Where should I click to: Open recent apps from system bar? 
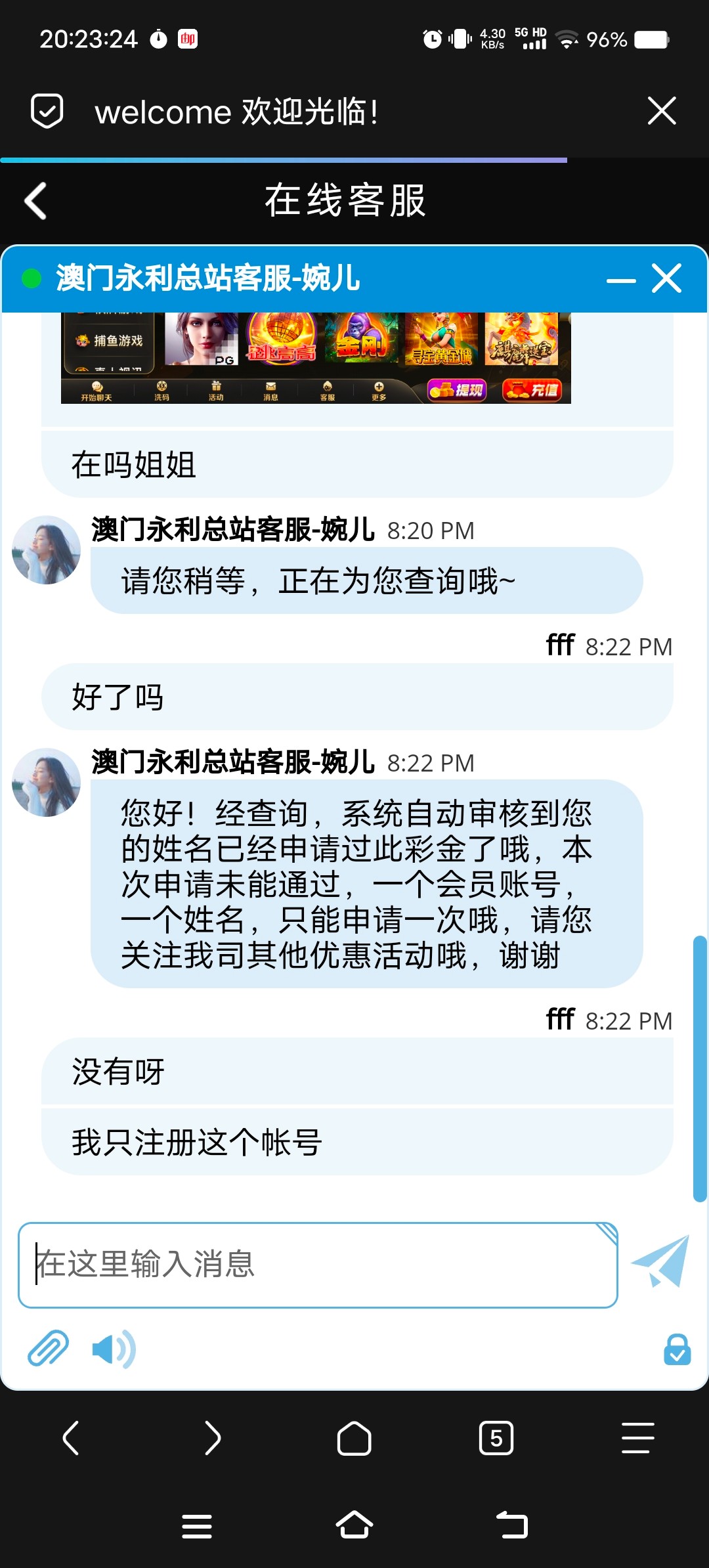(197, 1526)
